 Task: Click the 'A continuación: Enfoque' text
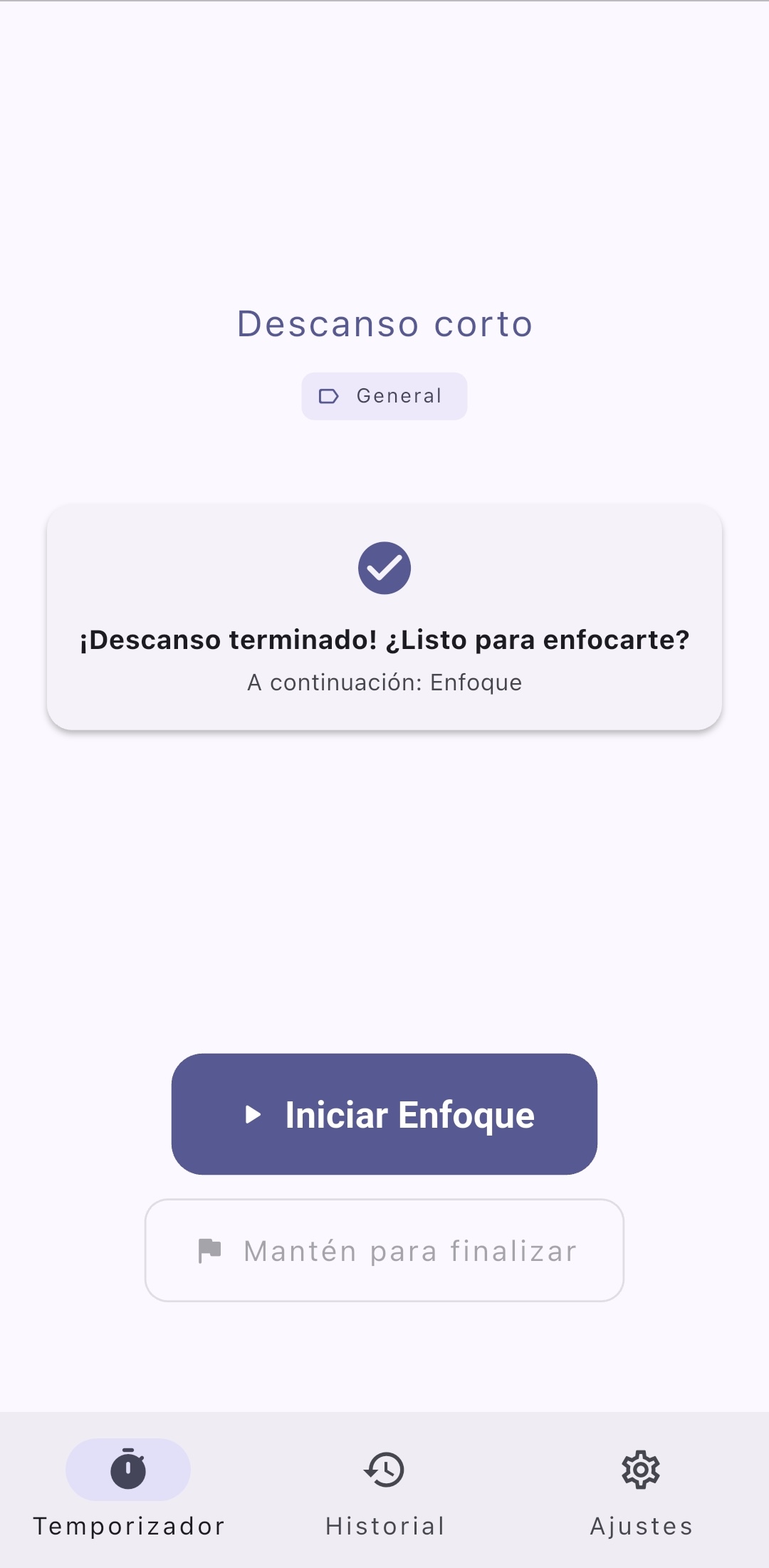[x=384, y=682]
